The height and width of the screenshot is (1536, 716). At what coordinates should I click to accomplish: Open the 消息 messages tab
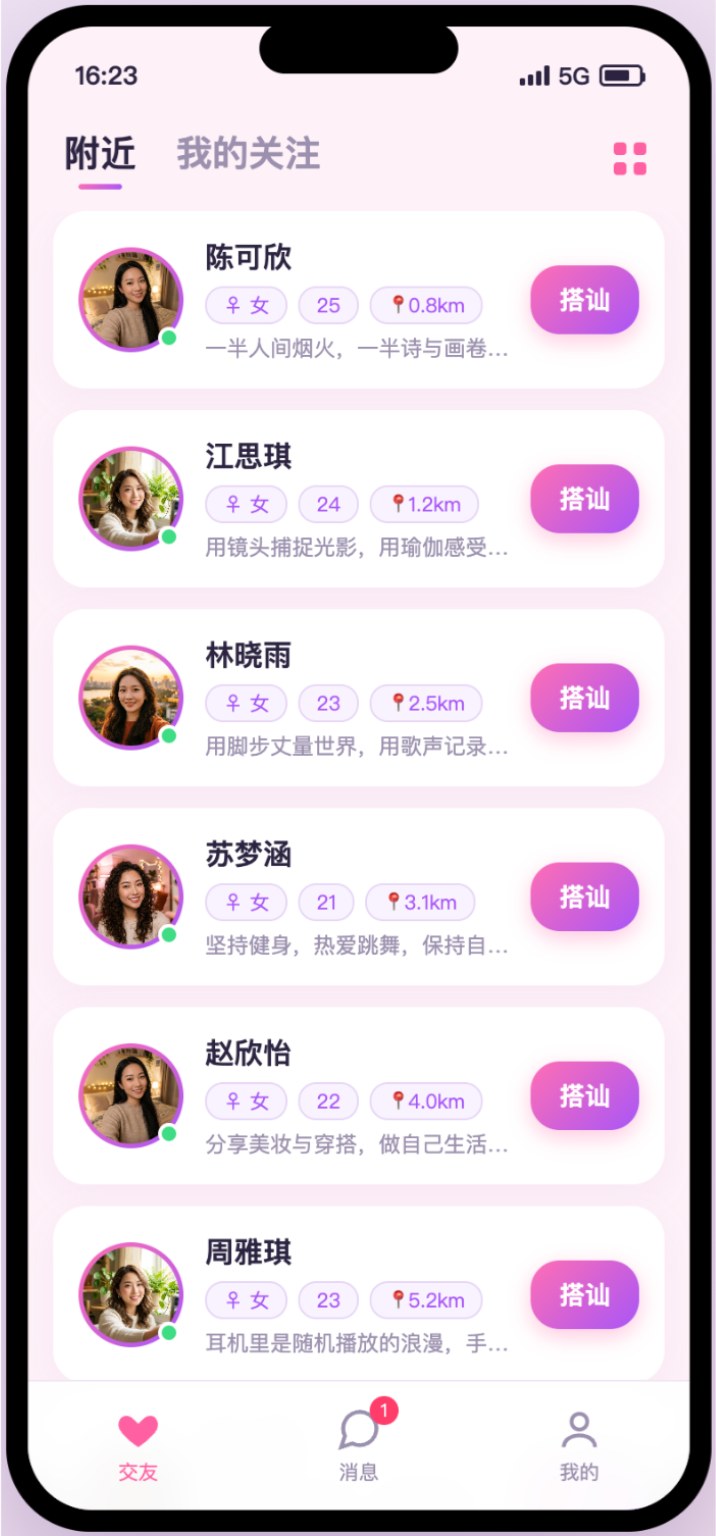tap(359, 1442)
